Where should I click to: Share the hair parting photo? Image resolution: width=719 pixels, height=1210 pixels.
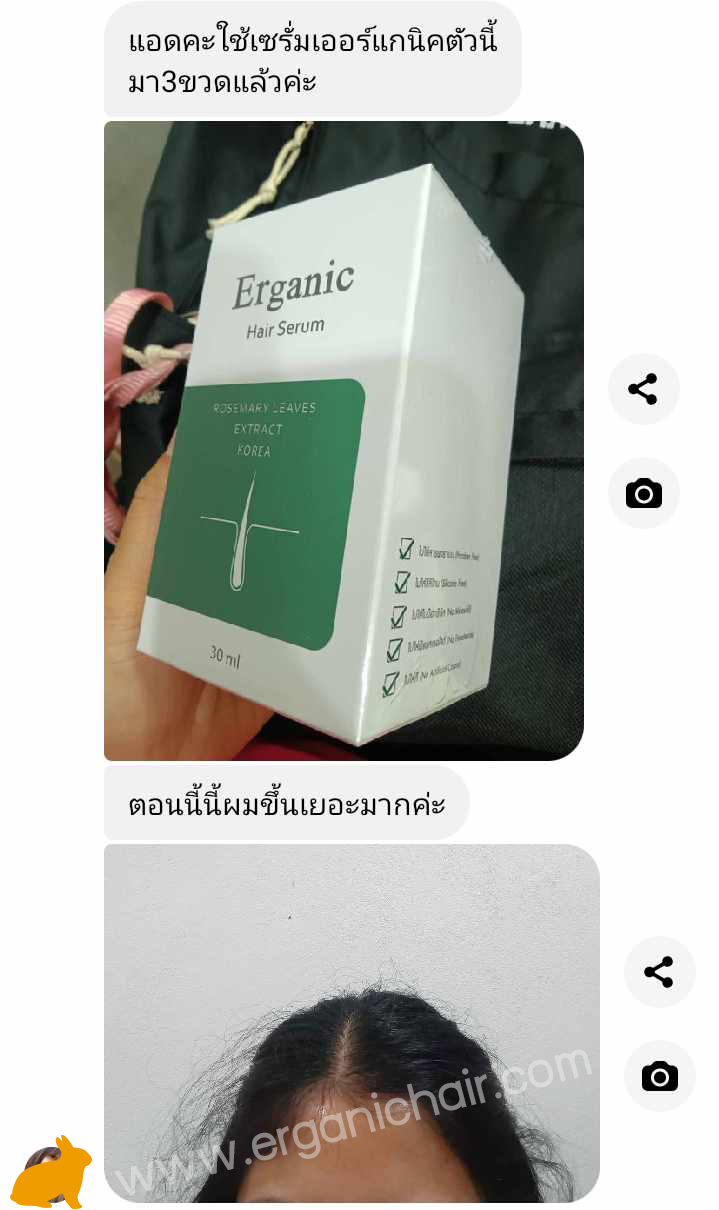click(x=659, y=972)
